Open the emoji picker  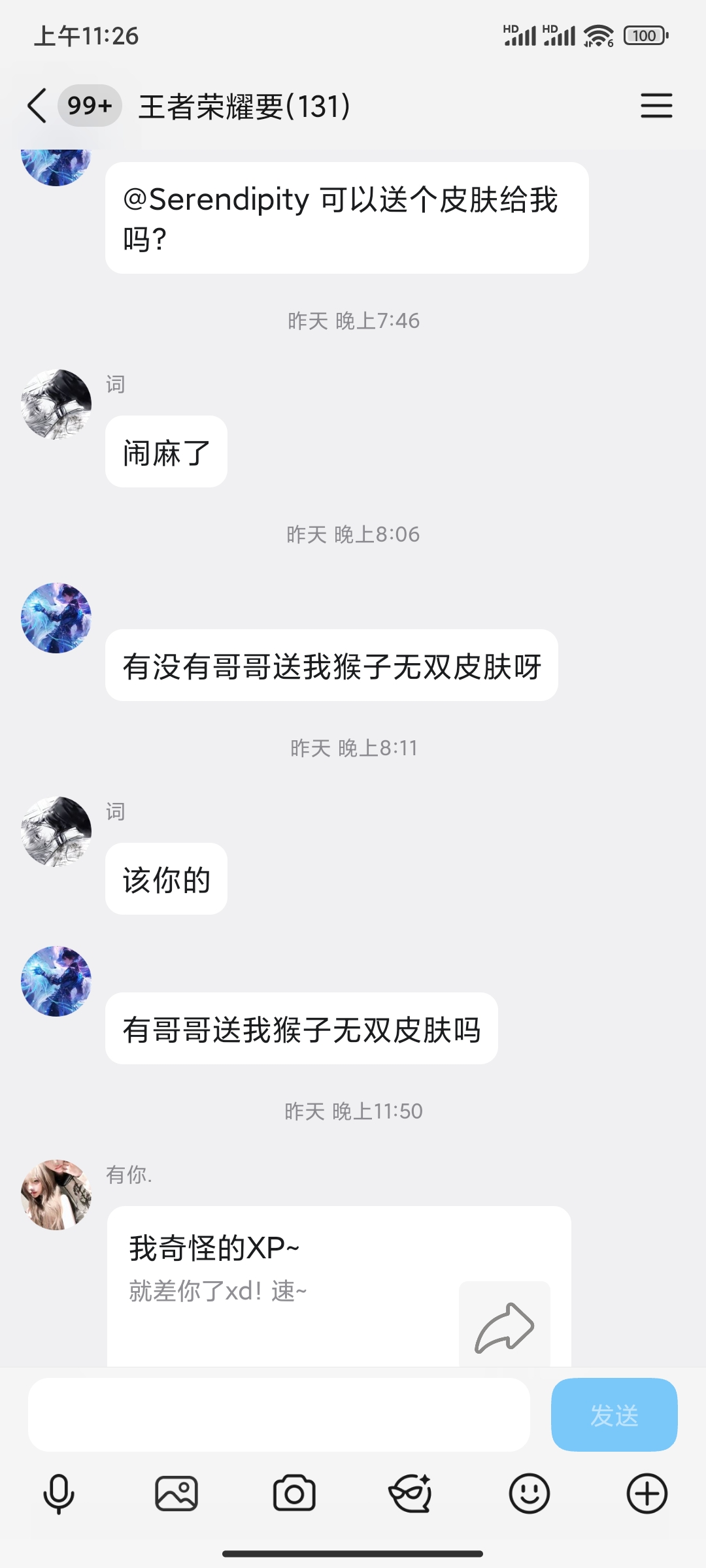pos(529,1494)
